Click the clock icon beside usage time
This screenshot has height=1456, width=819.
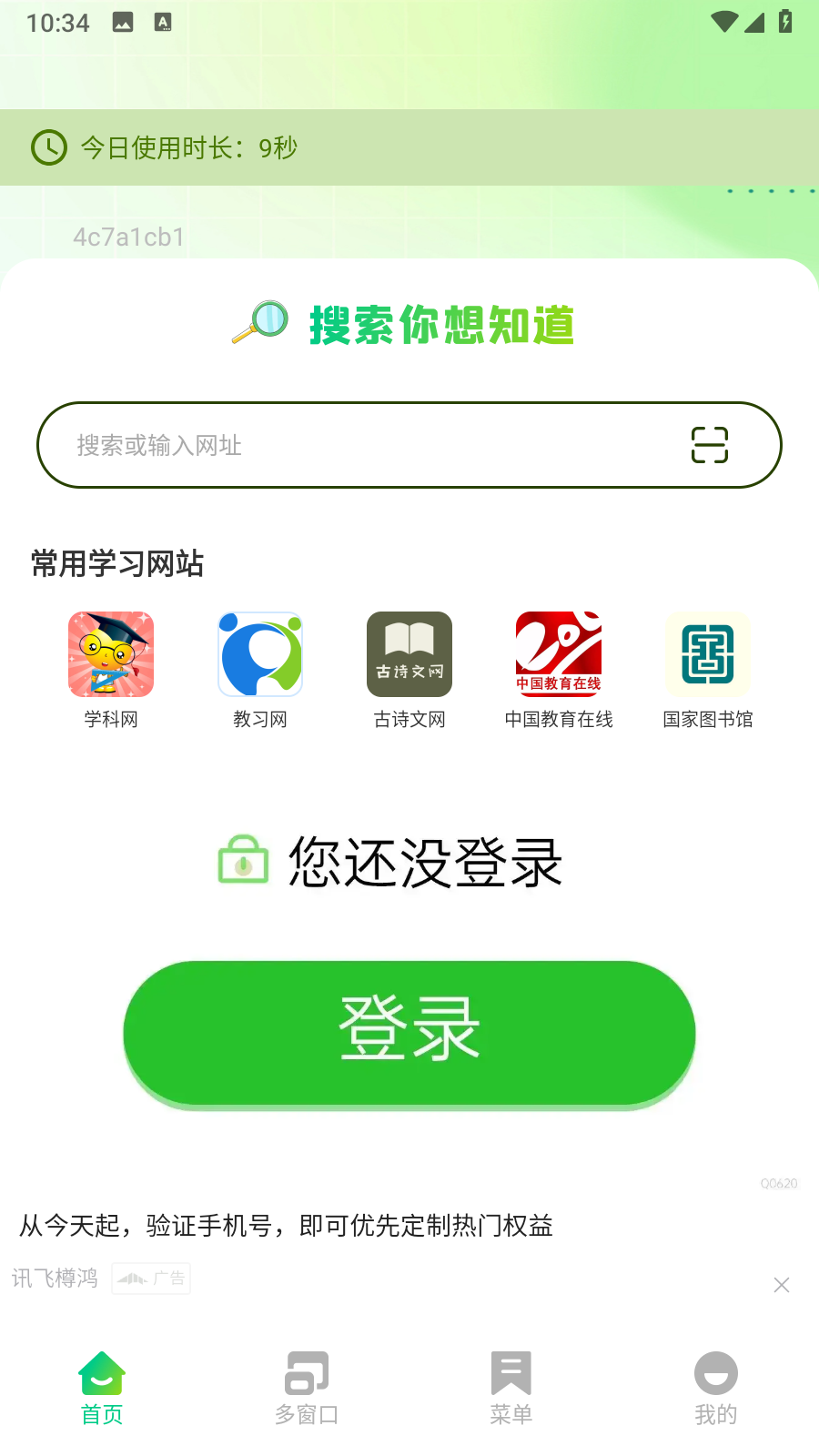(x=48, y=147)
